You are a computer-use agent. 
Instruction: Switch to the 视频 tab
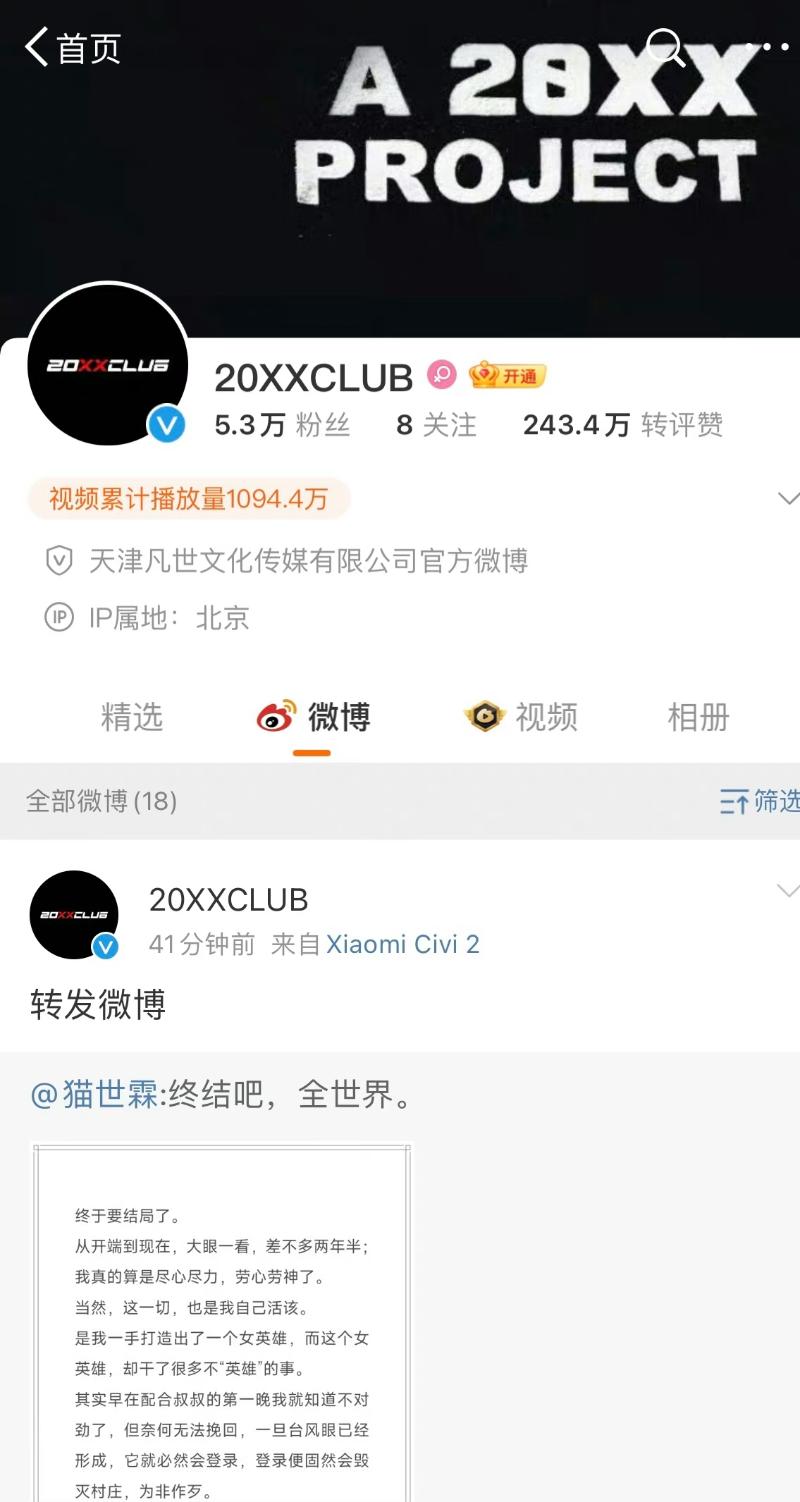tap(522, 717)
